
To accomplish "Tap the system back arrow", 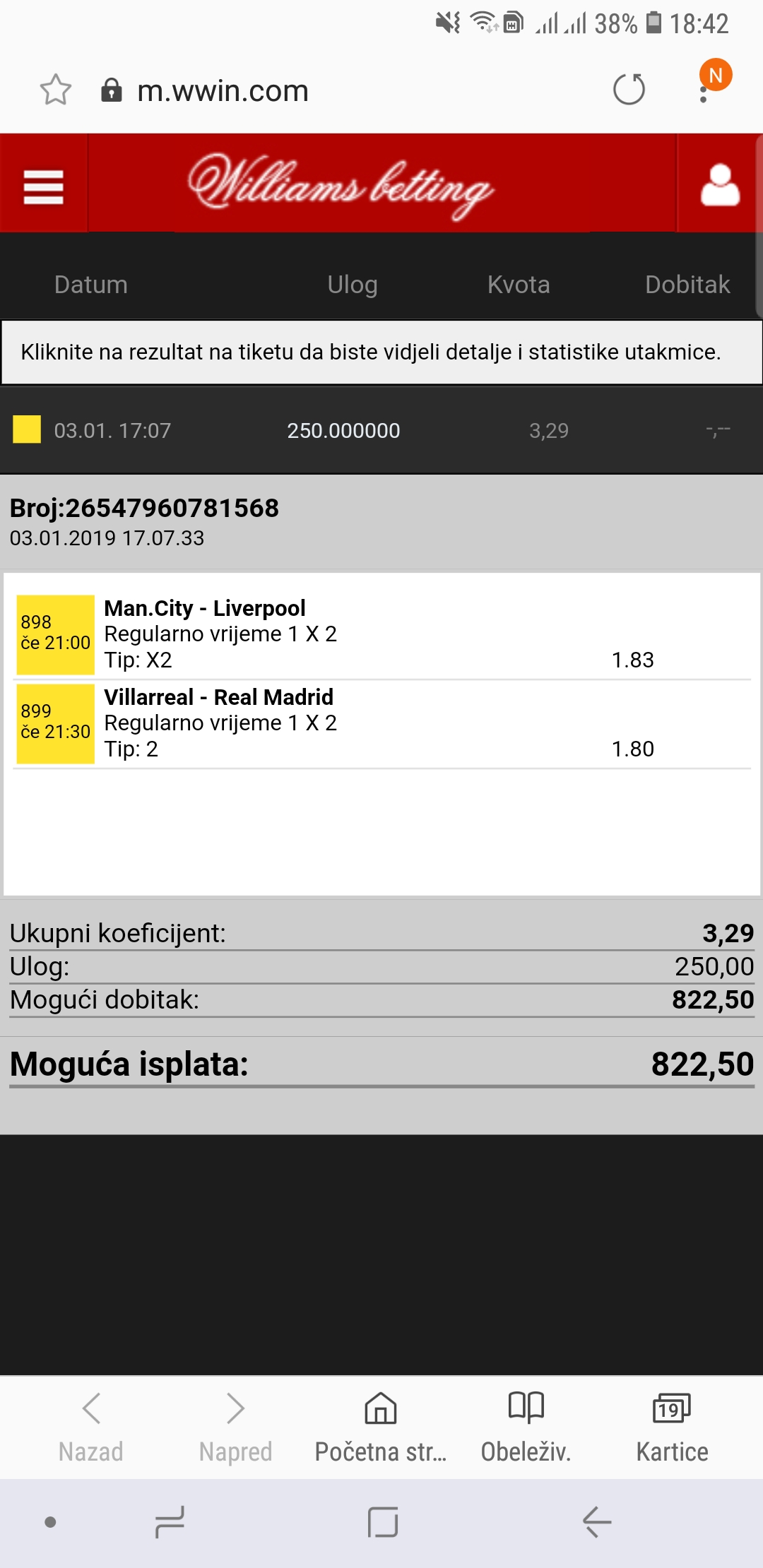I will pyautogui.click(x=597, y=1521).
